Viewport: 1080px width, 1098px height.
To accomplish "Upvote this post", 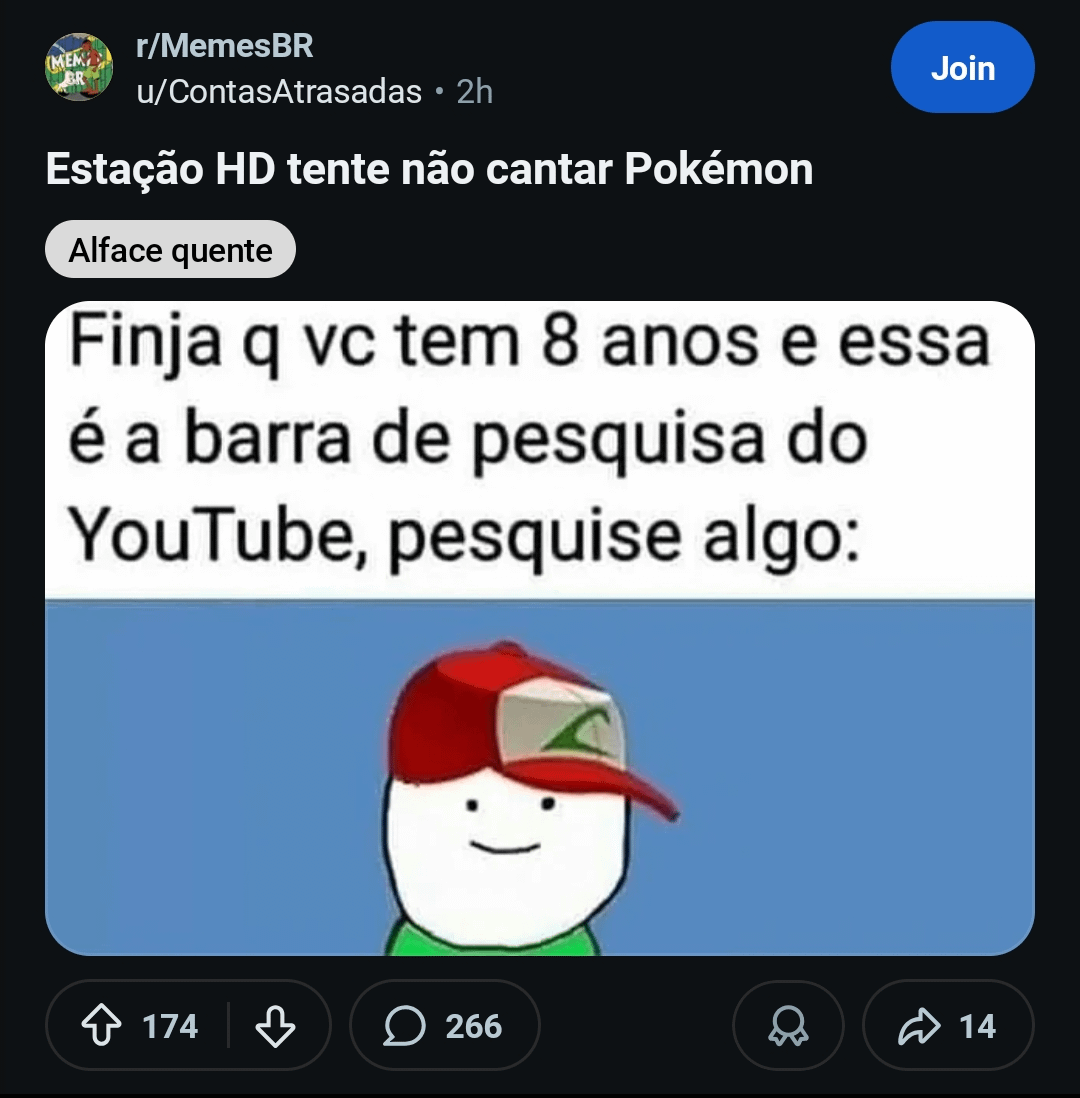I will (x=100, y=1026).
